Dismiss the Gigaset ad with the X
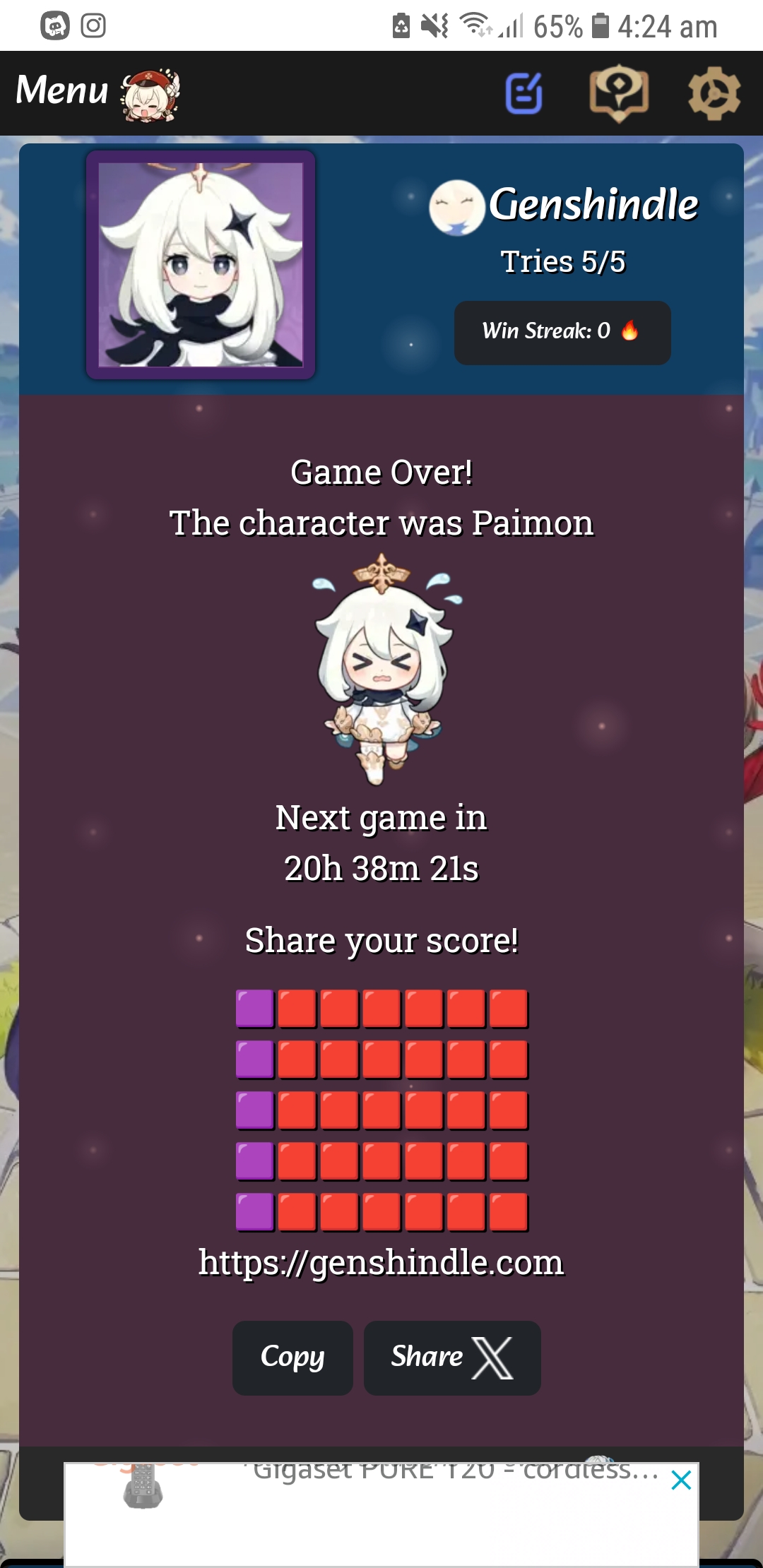This screenshot has height=1568, width=763. (x=680, y=1481)
